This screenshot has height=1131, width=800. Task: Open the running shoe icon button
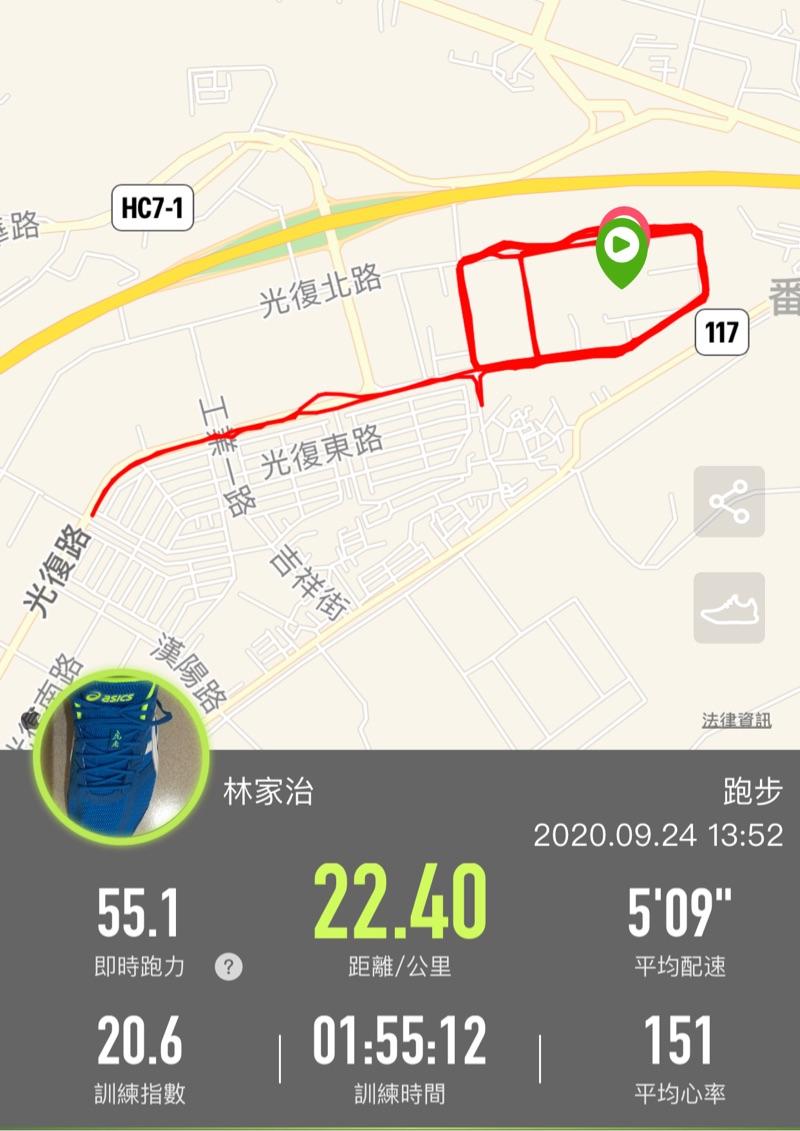click(x=729, y=608)
